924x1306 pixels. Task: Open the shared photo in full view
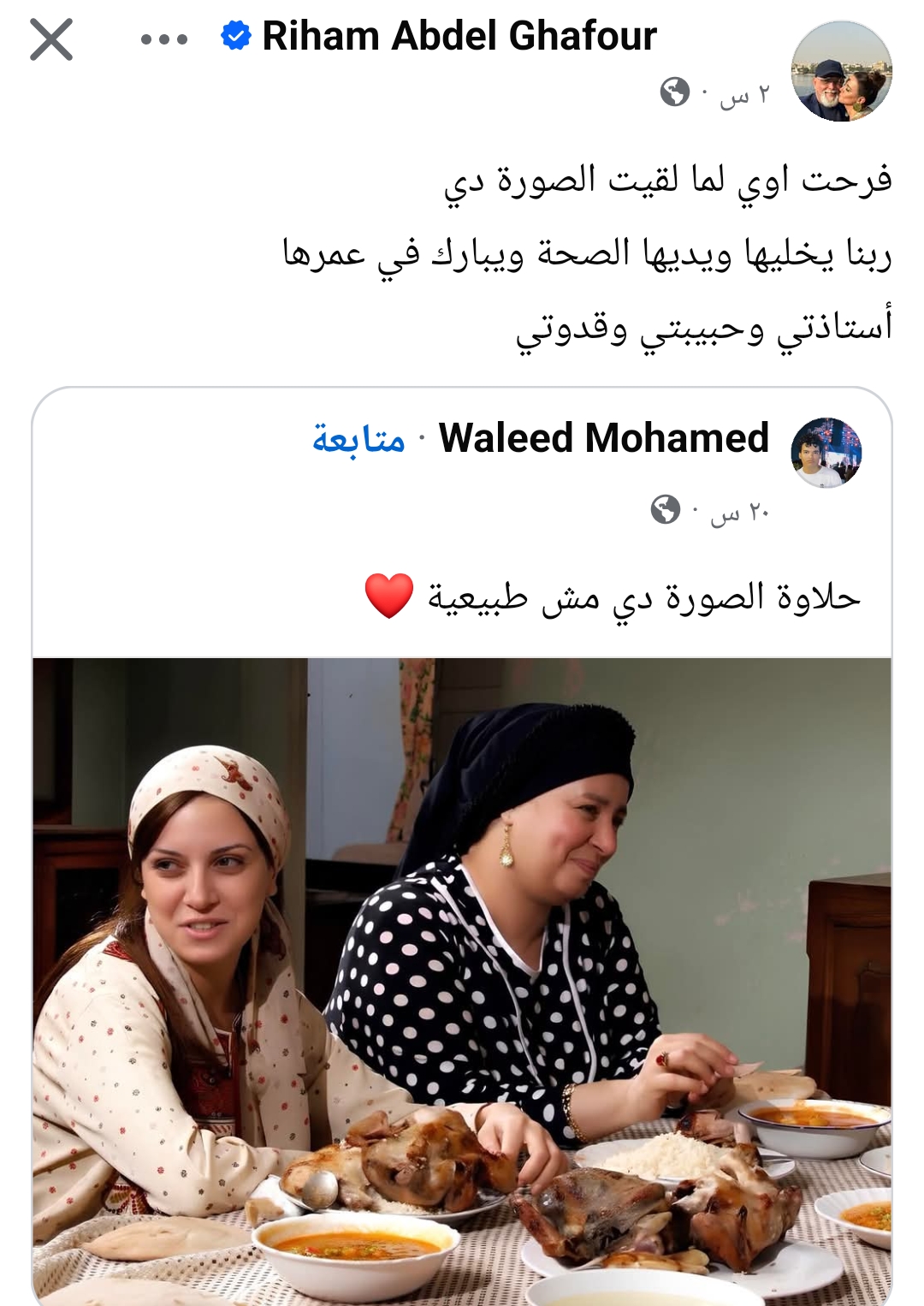click(462, 980)
